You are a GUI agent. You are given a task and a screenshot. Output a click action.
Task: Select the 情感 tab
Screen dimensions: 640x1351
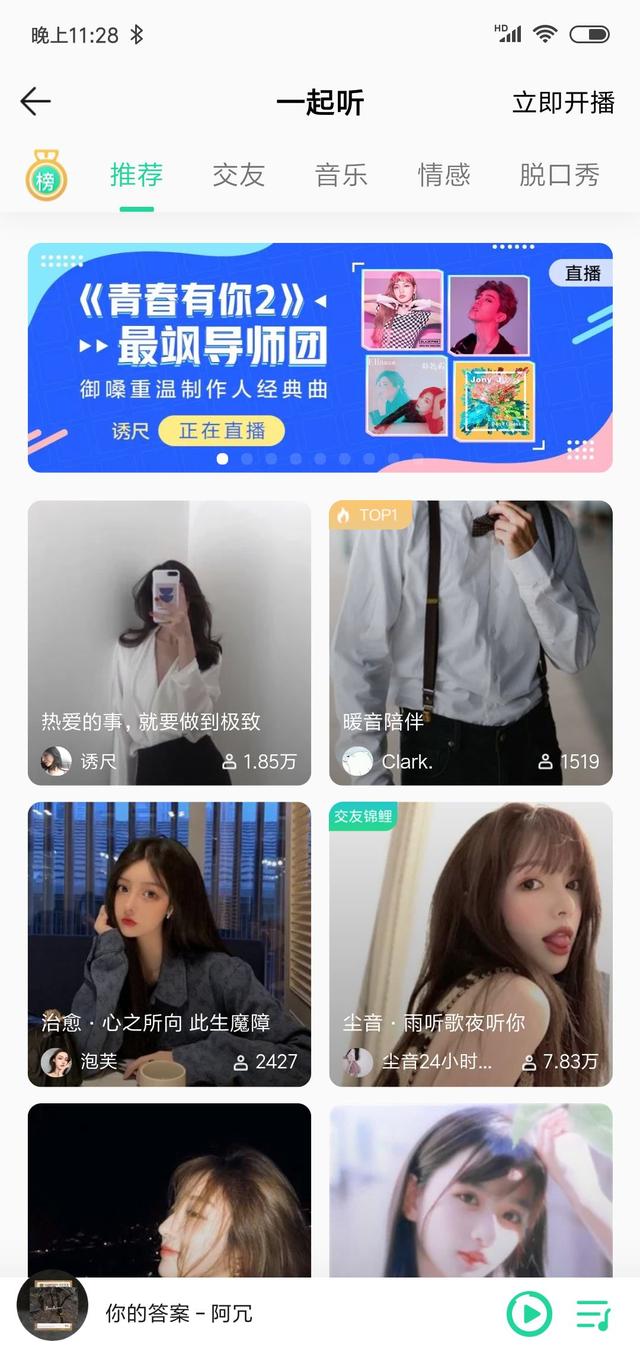[444, 176]
